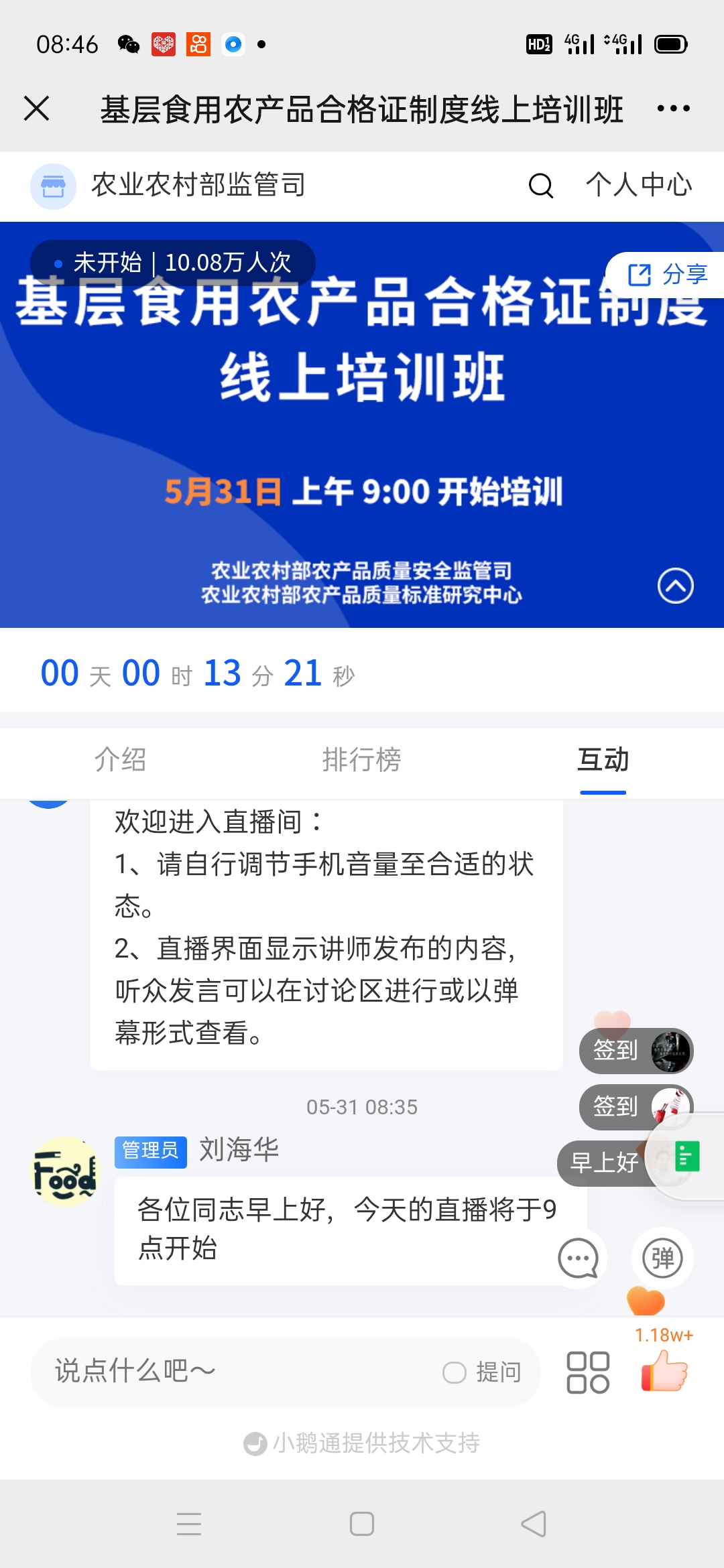Switch to the 介绍 tab

pos(121,760)
